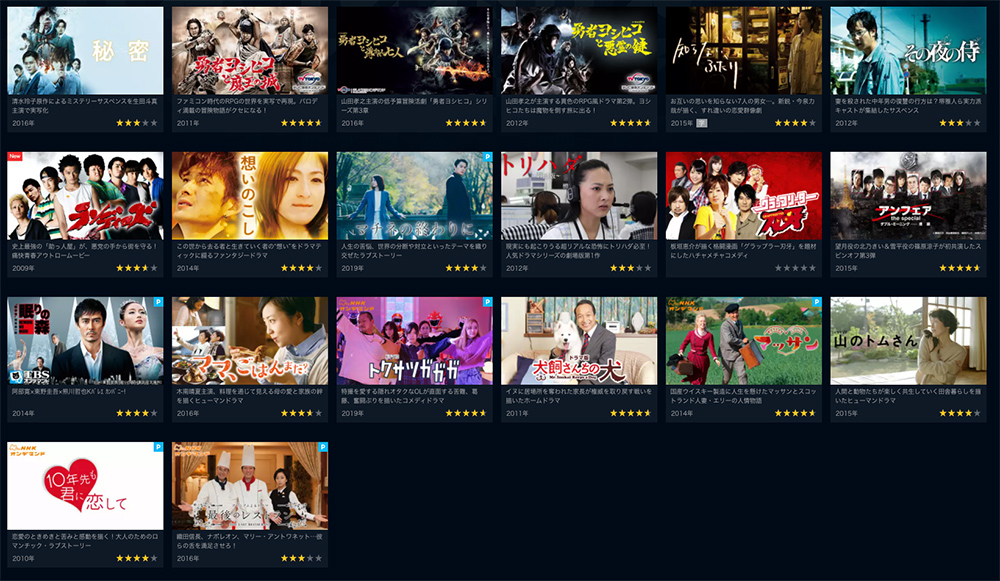Open the drama 最後のレストラン
The height and width of the screenshot is (581, 1000).
coord(250,485)
